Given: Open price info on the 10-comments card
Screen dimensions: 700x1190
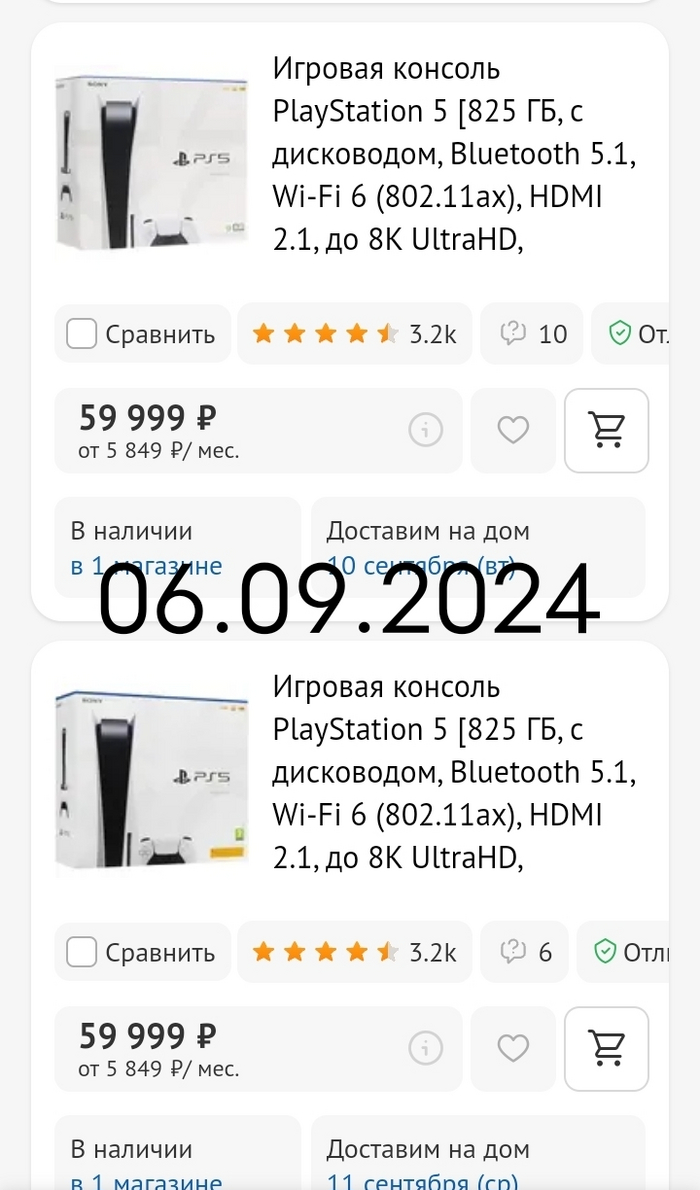Looking at the screenshot, I should click(x=425, y=431).
